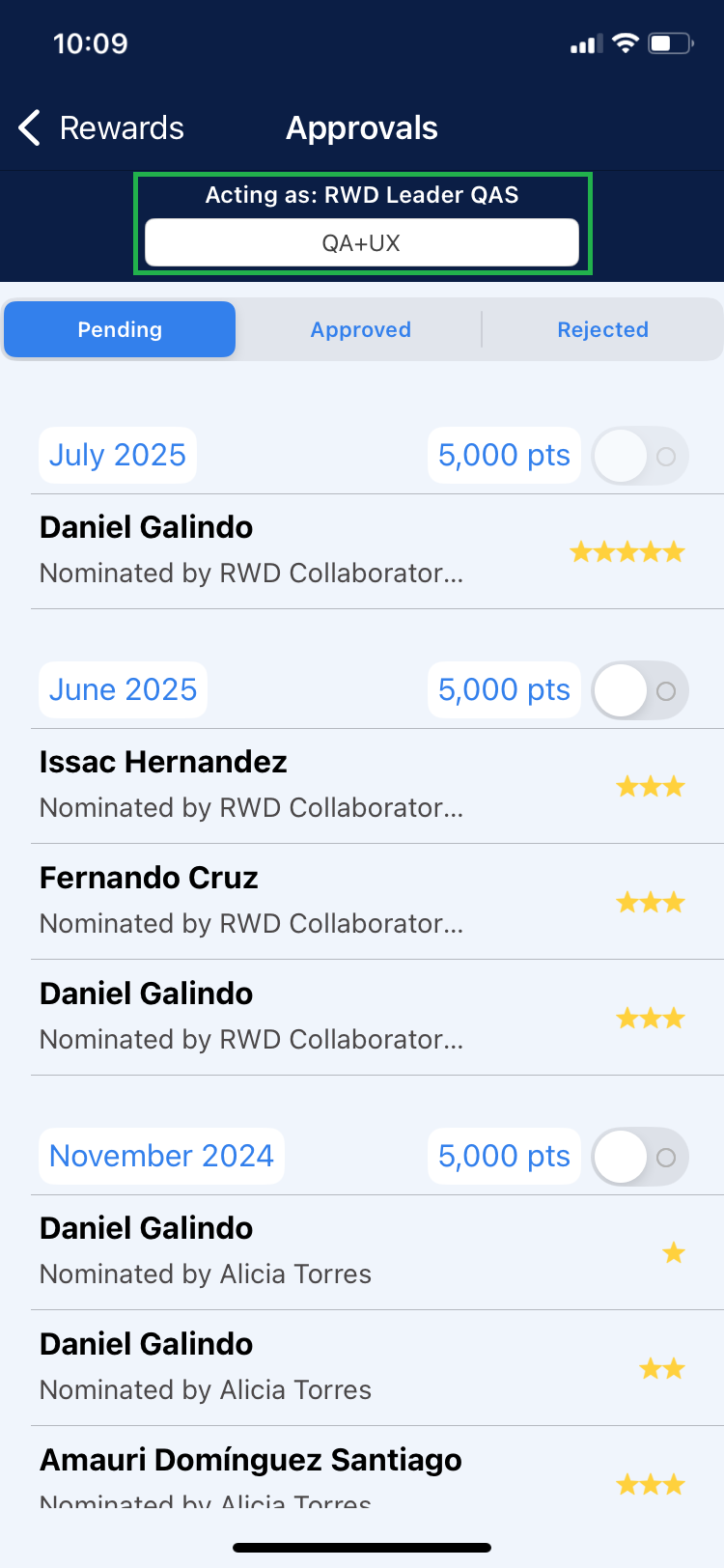Toggle the July 2025 switch

639,456
